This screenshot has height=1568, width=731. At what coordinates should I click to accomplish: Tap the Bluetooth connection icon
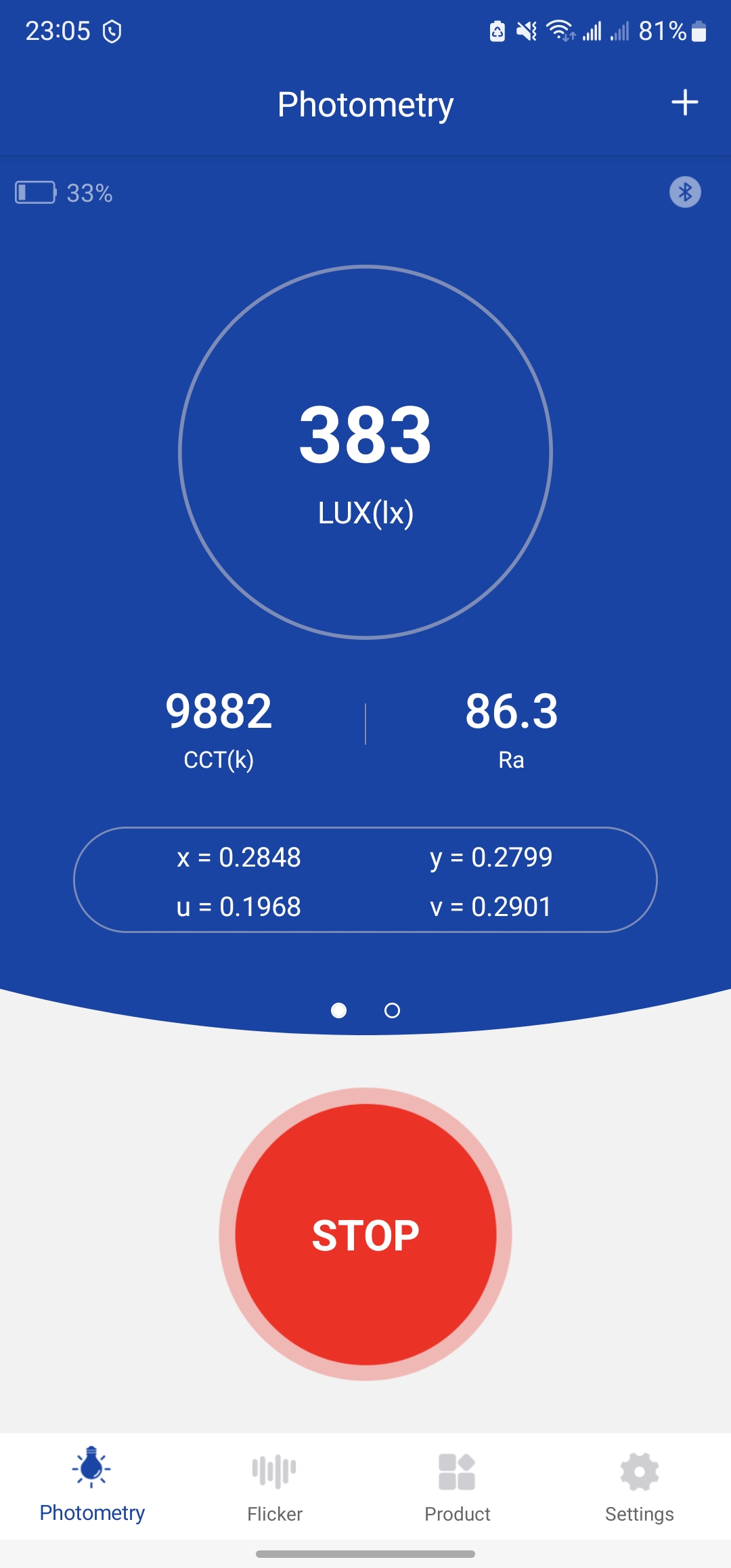point(685,192)
